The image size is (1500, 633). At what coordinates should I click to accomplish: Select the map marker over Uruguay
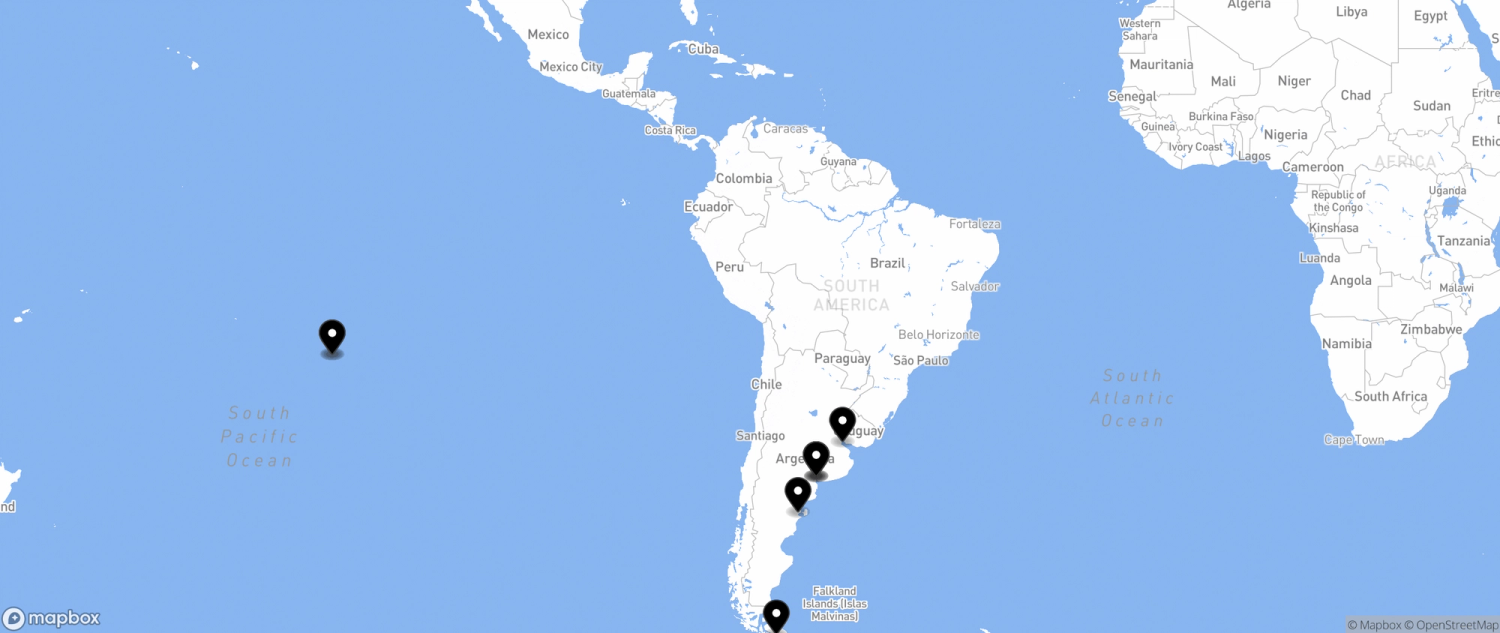pos(842,423)
